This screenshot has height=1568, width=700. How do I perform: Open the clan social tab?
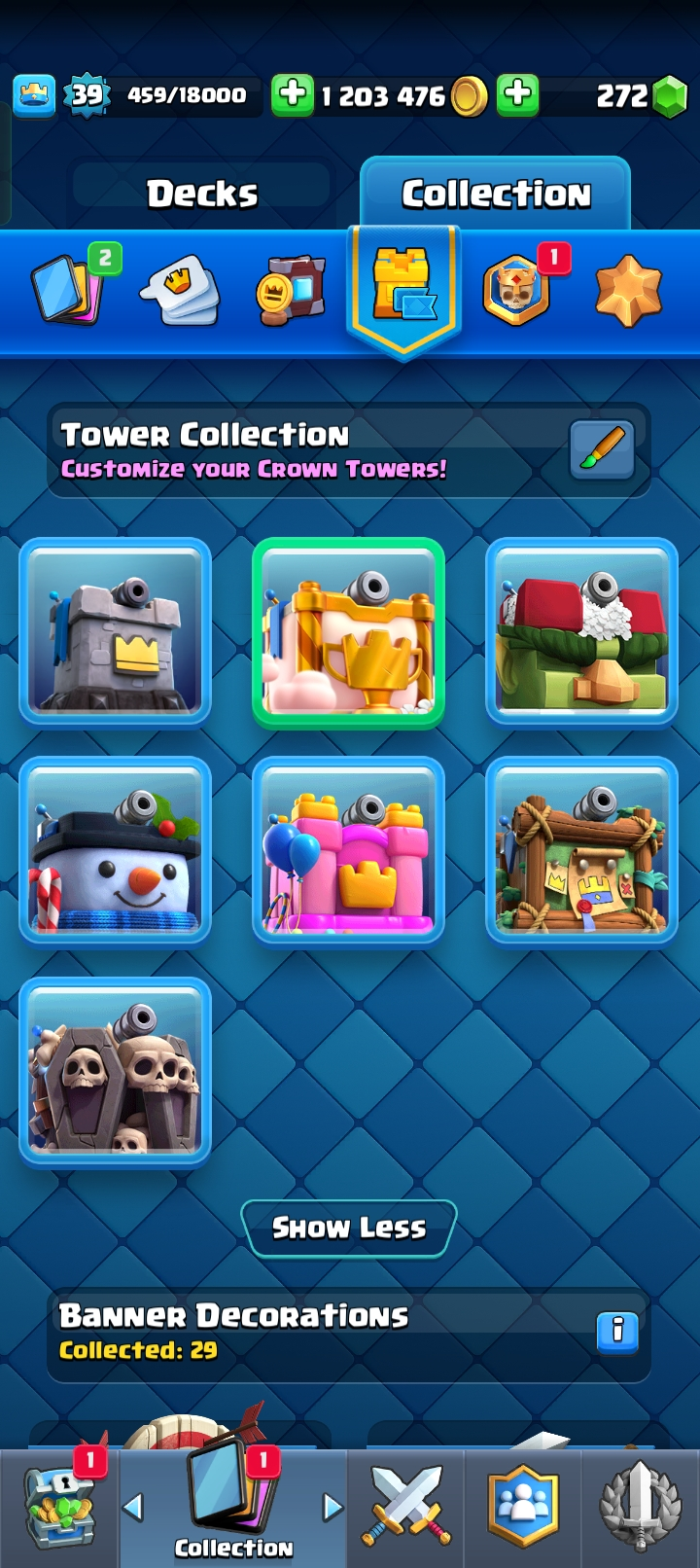pyautogui.click(x=523, y=1510)
